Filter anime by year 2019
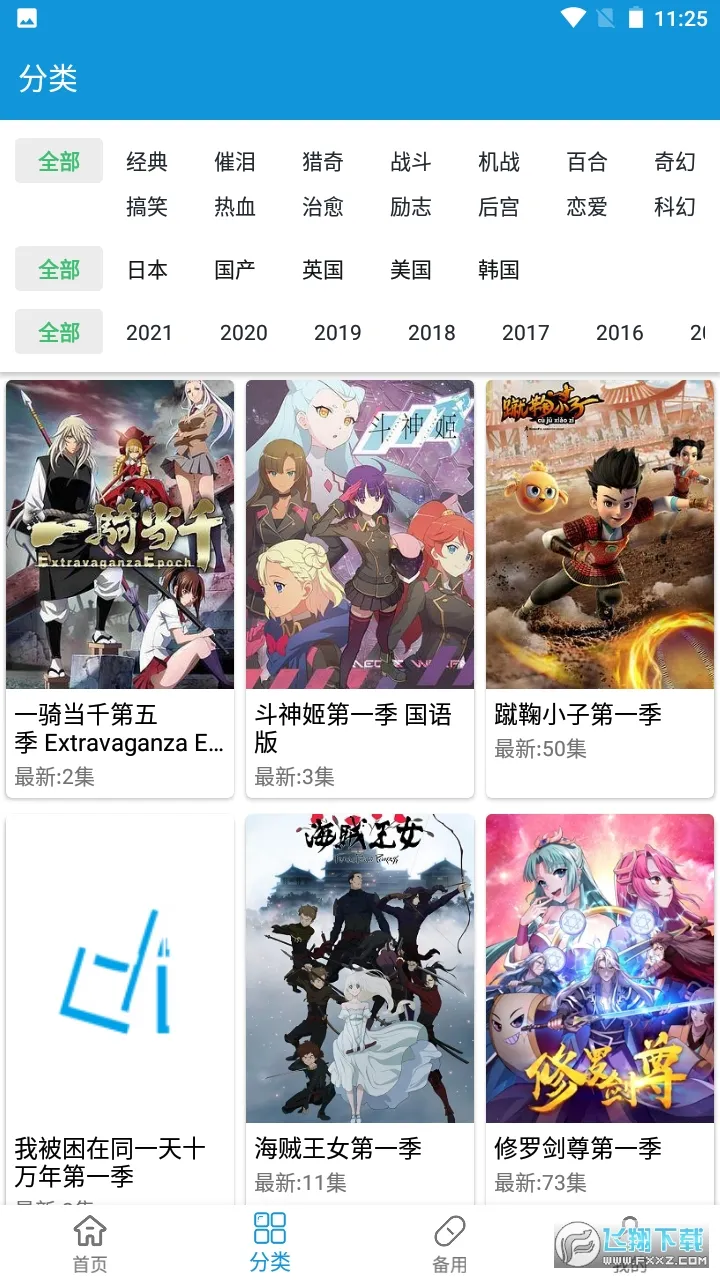 pos(337,332)
